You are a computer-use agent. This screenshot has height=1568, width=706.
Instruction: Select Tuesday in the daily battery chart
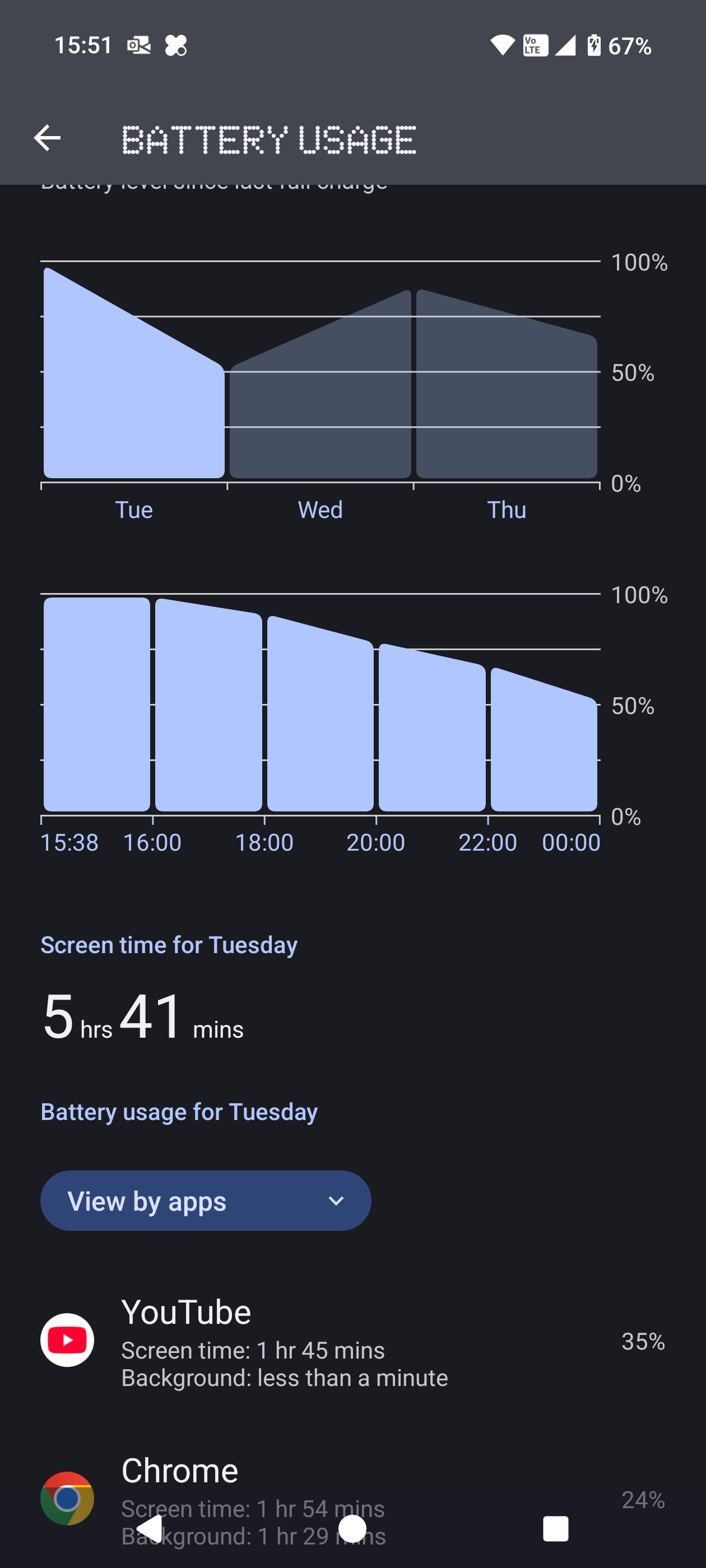(134, 390)
